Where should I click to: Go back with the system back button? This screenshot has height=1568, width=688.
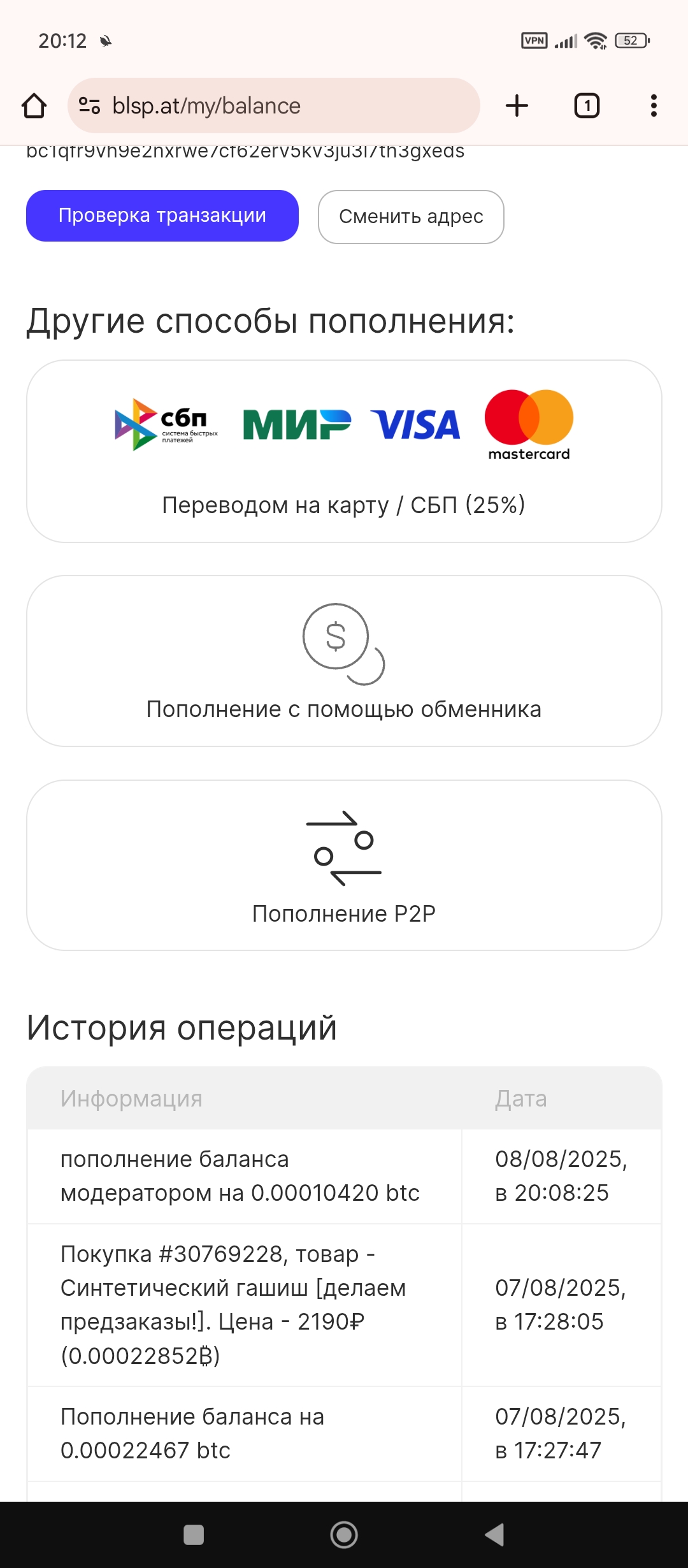[x=494, y=1535]
